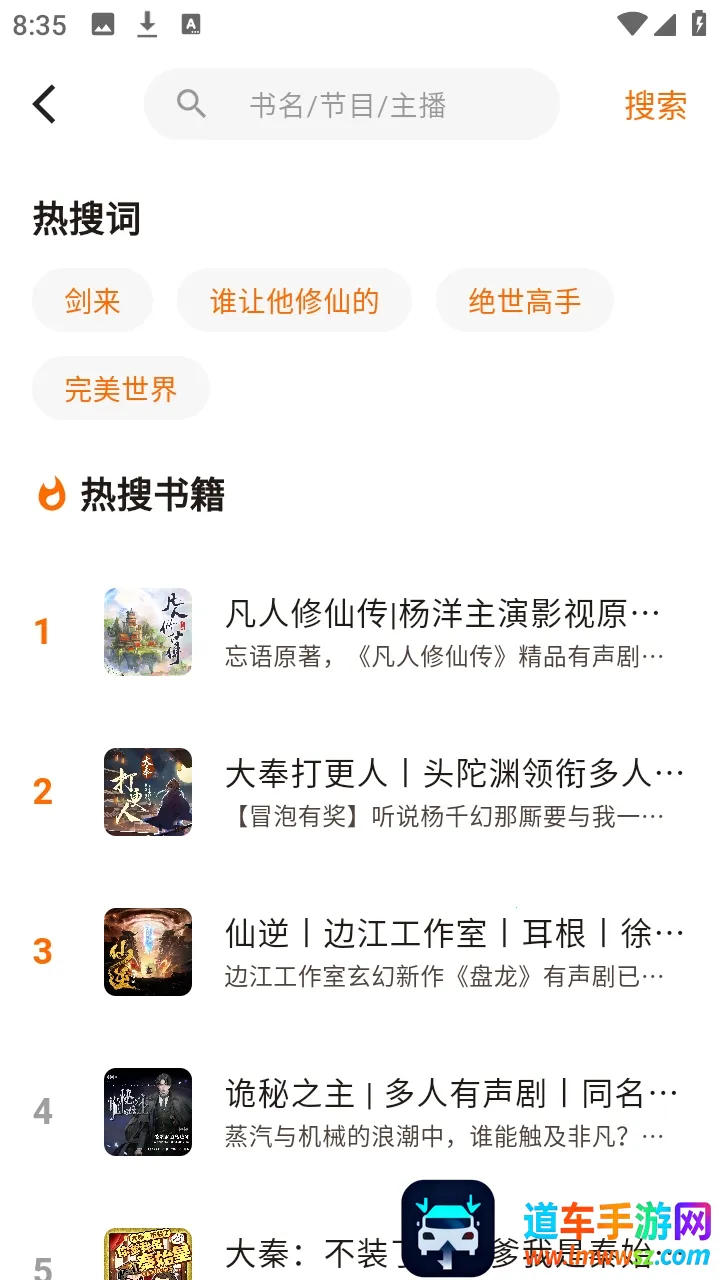Open 大奉打更人 audiobook entry
720x1280 pixels.
pos(360,792)
